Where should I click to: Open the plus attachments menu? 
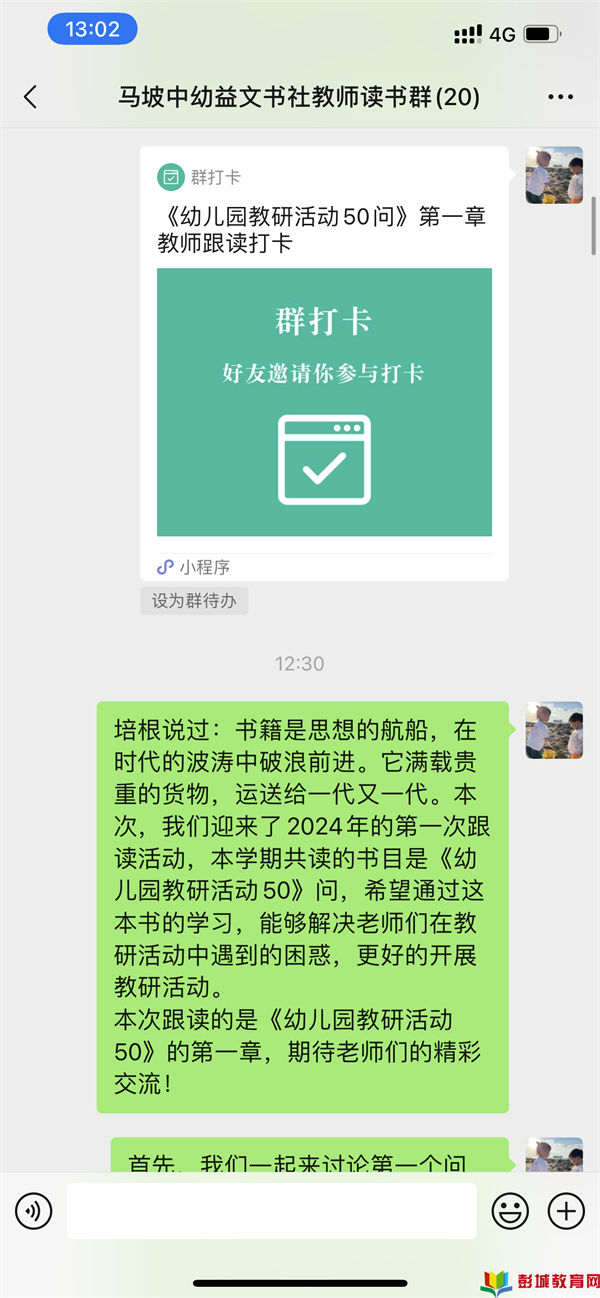[566, 1211]
